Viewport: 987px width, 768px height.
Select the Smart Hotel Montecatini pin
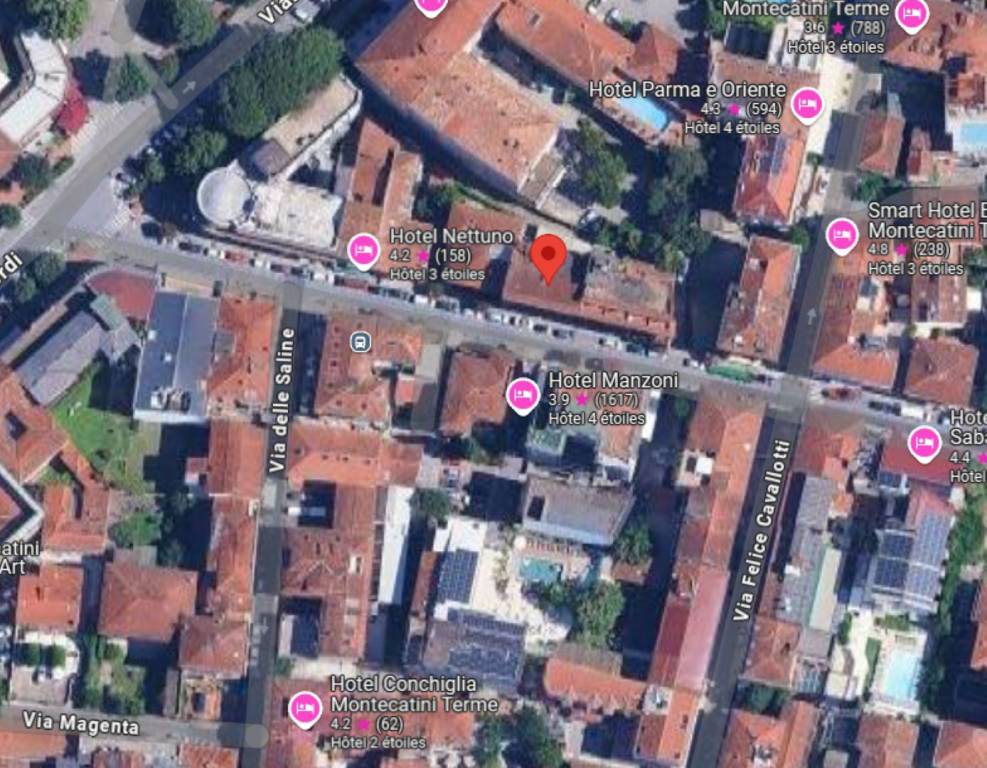click(x=842, y=235)
